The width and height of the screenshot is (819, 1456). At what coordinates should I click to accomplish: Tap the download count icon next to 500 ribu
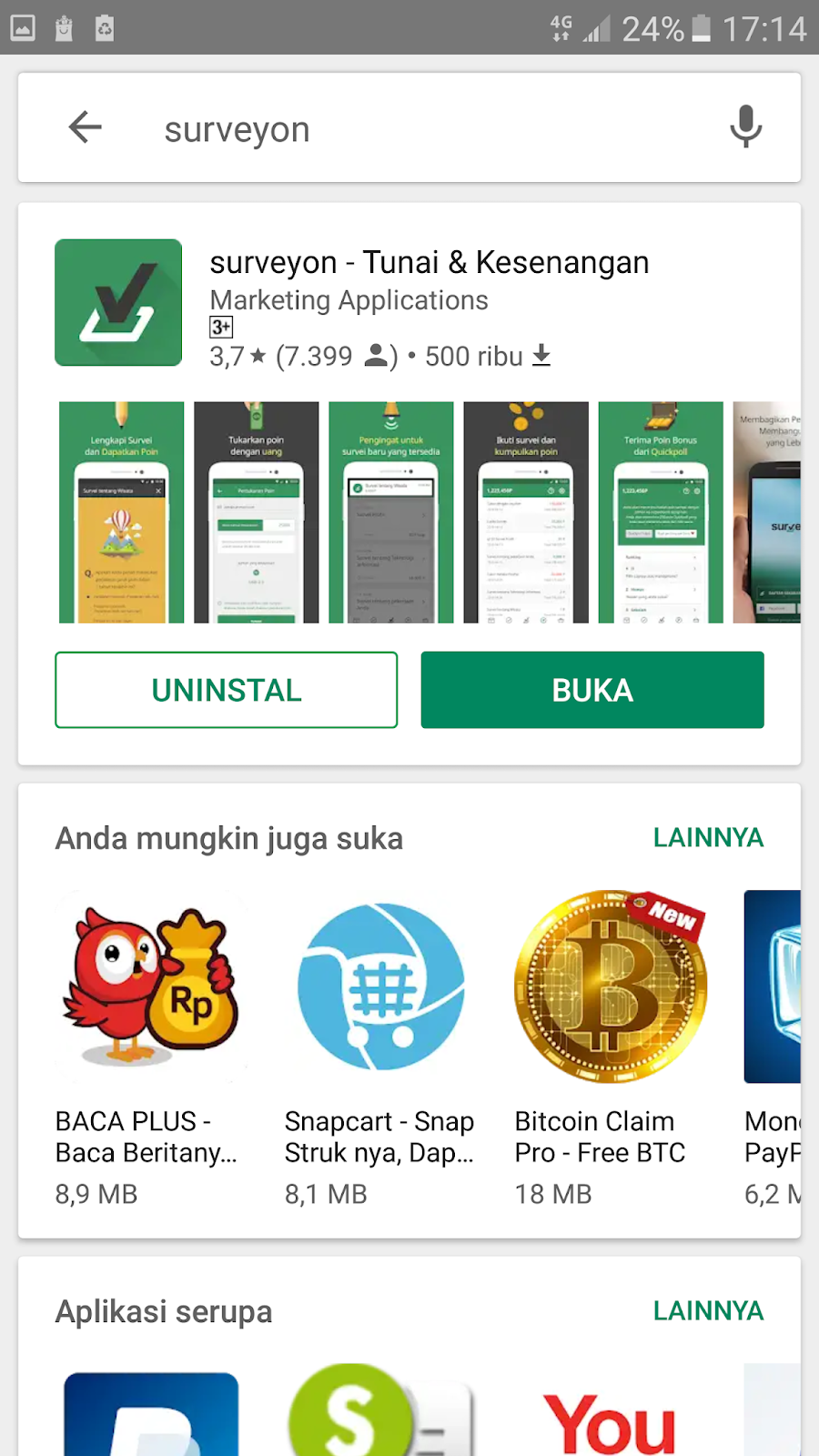541,356
